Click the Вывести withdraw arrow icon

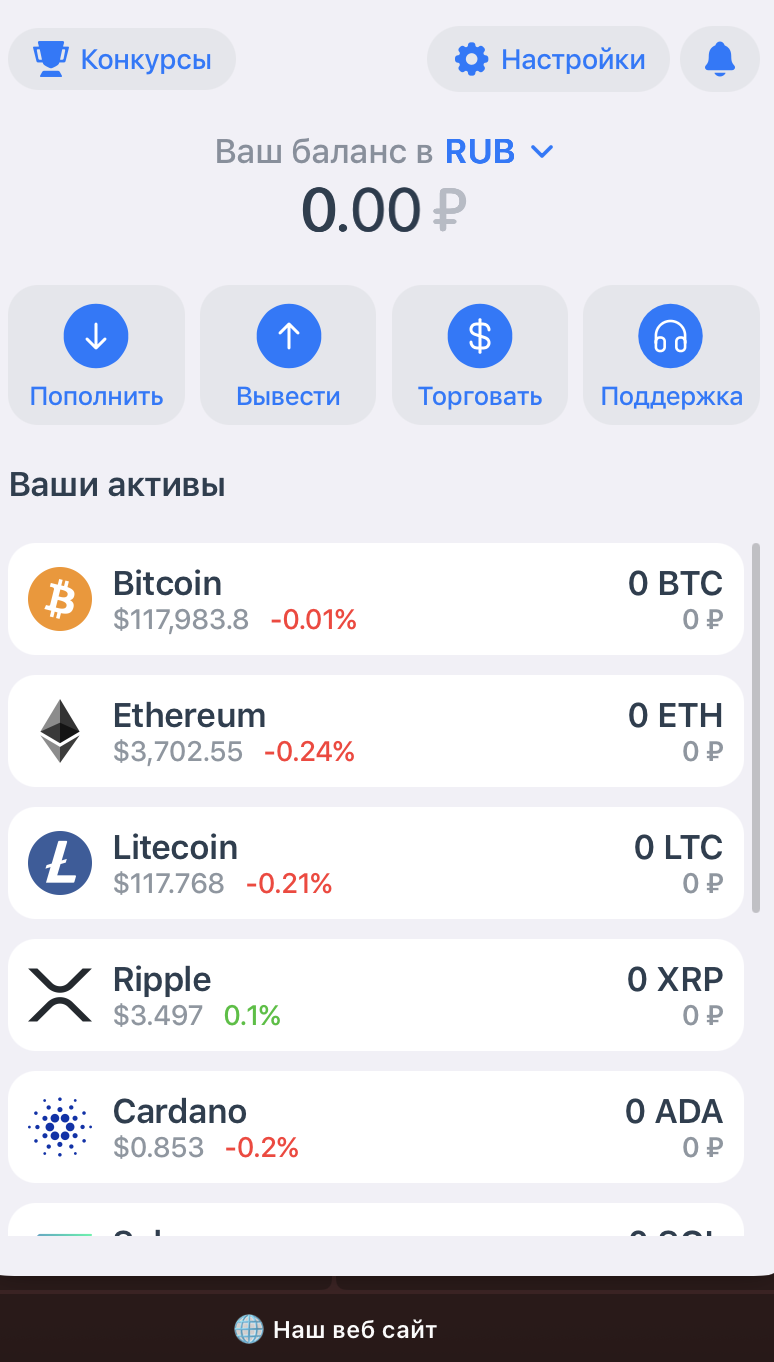pyautogui.click(x=288, y=336)
